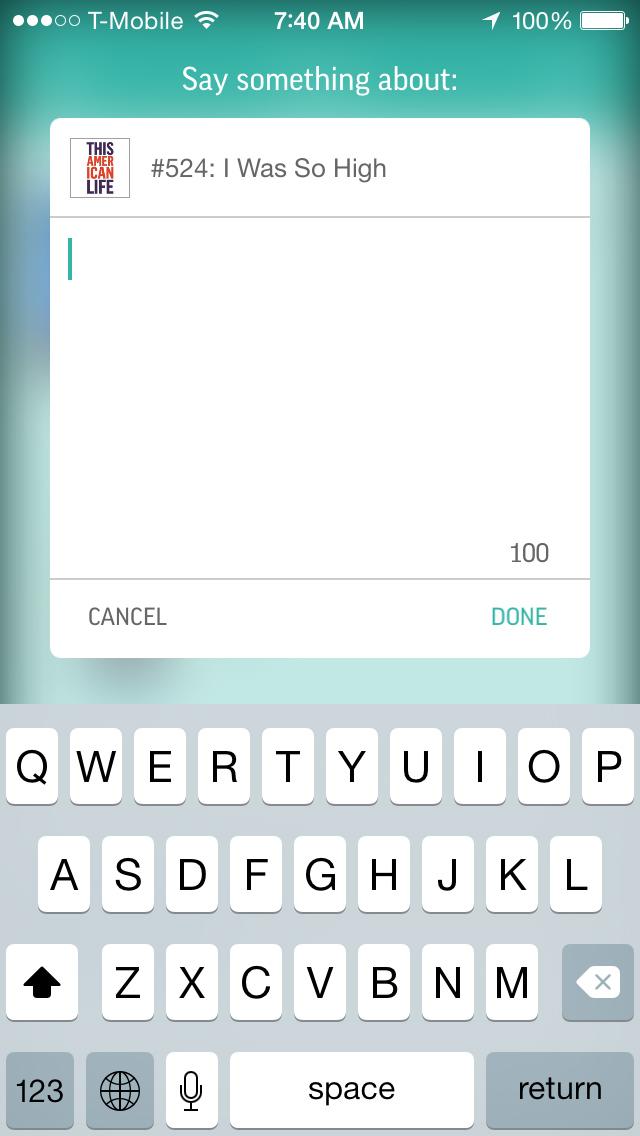Hit the backspace key
Screen dimensions: 640x1136
pos(598,982)
